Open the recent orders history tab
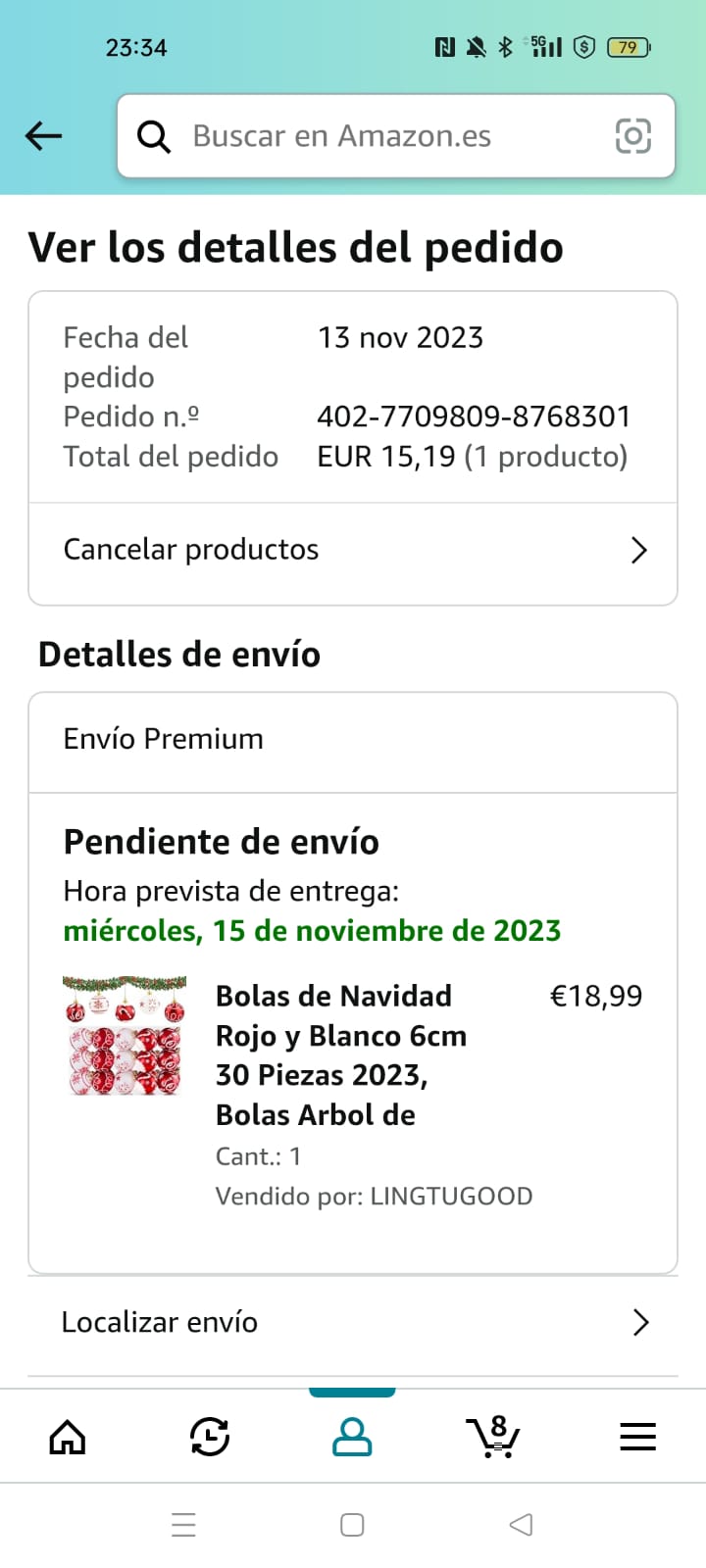Image resolution: width=706 pixels, height=1568 pixels. click(x=210, y=1438)
